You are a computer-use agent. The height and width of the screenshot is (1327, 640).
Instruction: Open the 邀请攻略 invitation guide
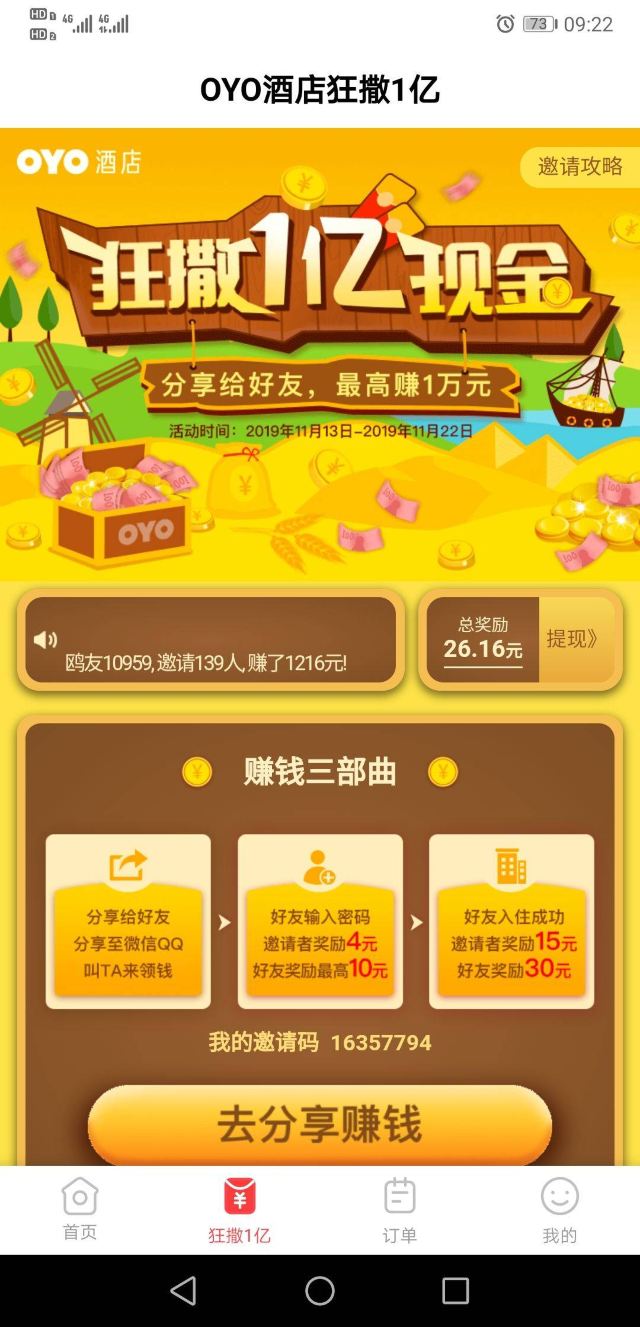pos(579,167)
